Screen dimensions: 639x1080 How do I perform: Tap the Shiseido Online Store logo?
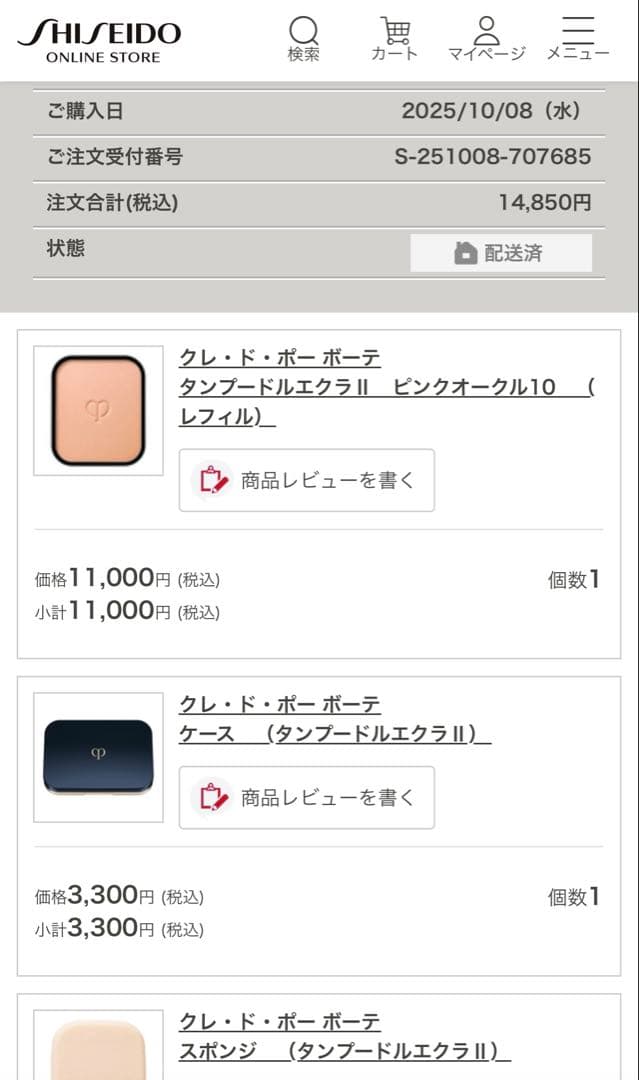(x=99, y=41)
